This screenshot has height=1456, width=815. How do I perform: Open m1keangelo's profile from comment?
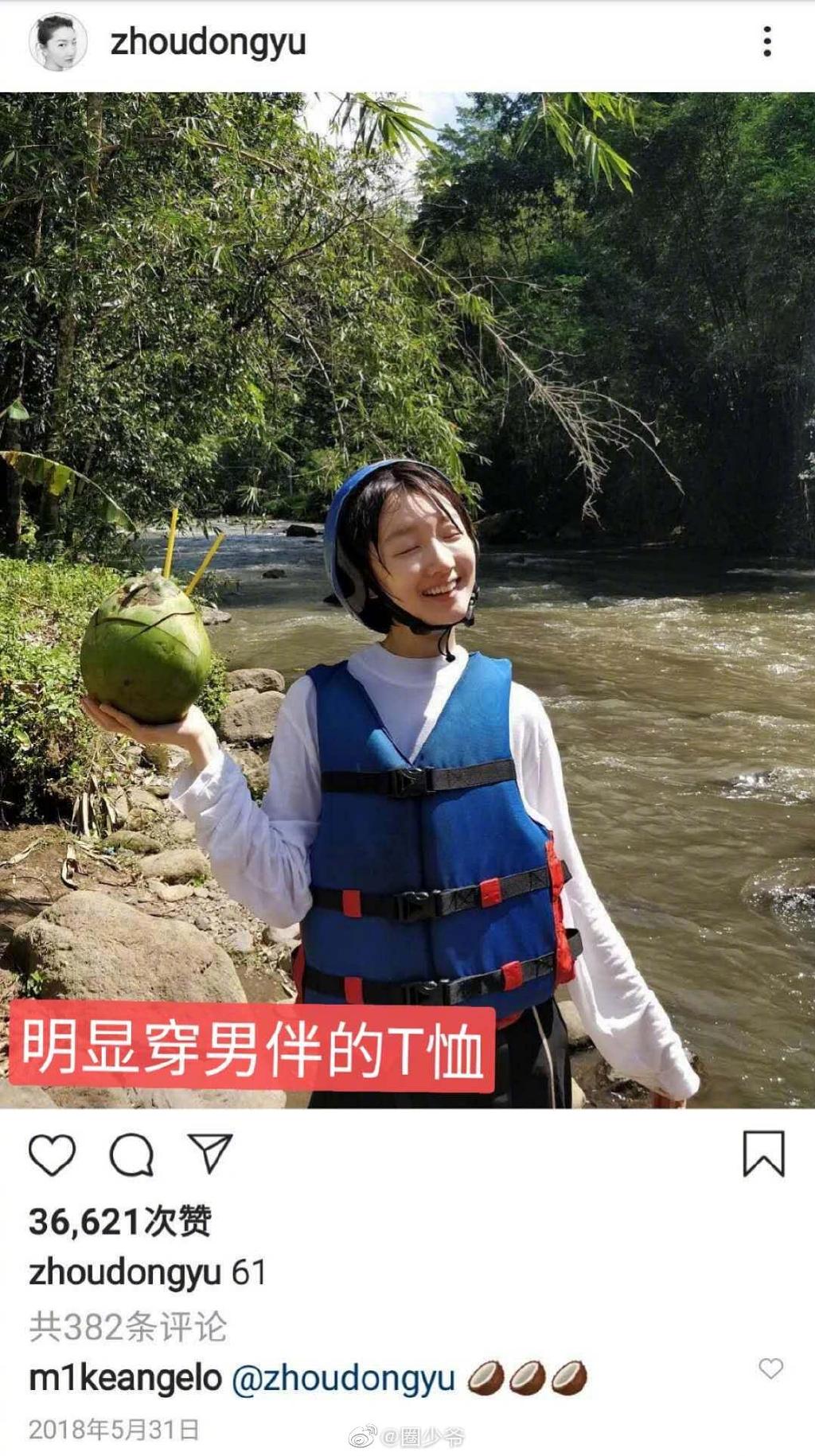125,1378
